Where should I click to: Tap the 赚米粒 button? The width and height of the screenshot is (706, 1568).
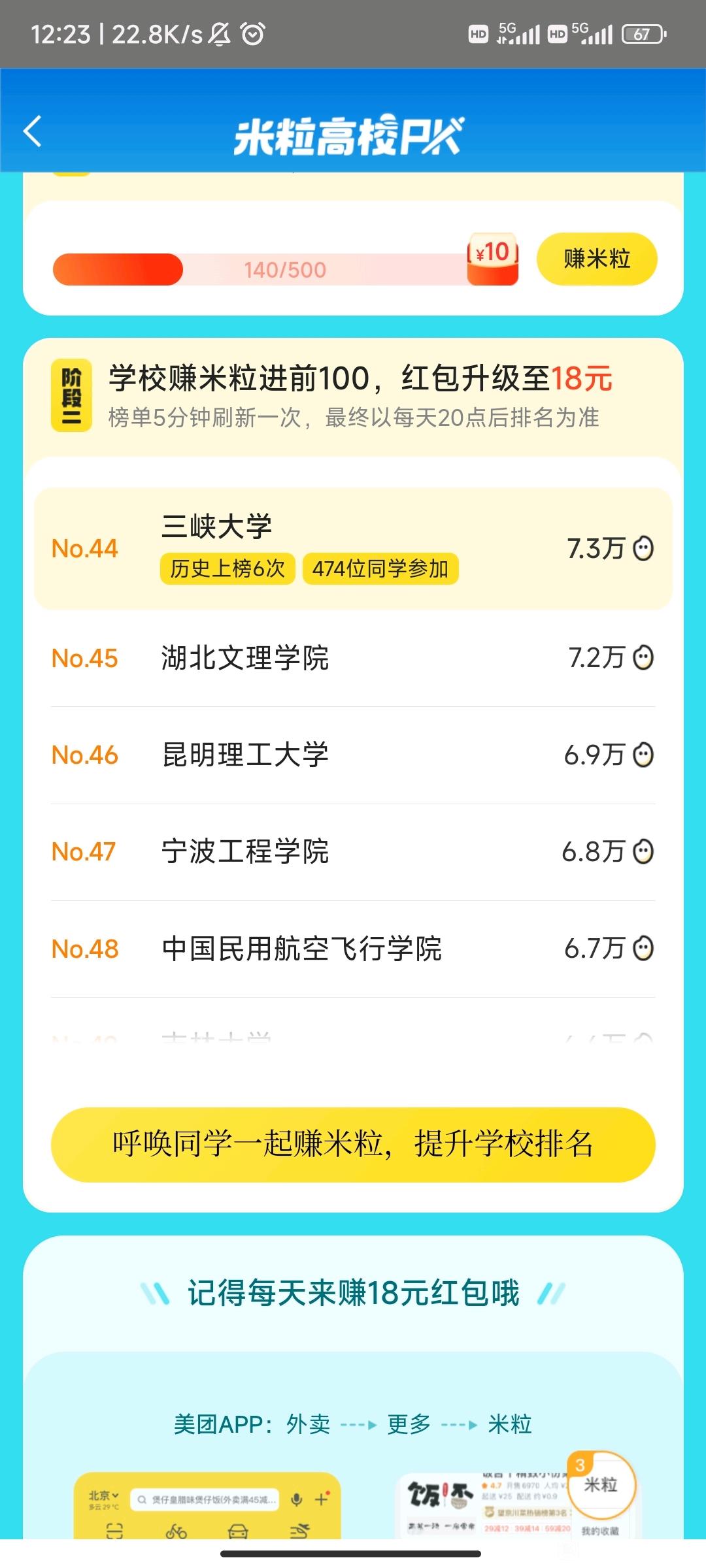pos(597,259)
